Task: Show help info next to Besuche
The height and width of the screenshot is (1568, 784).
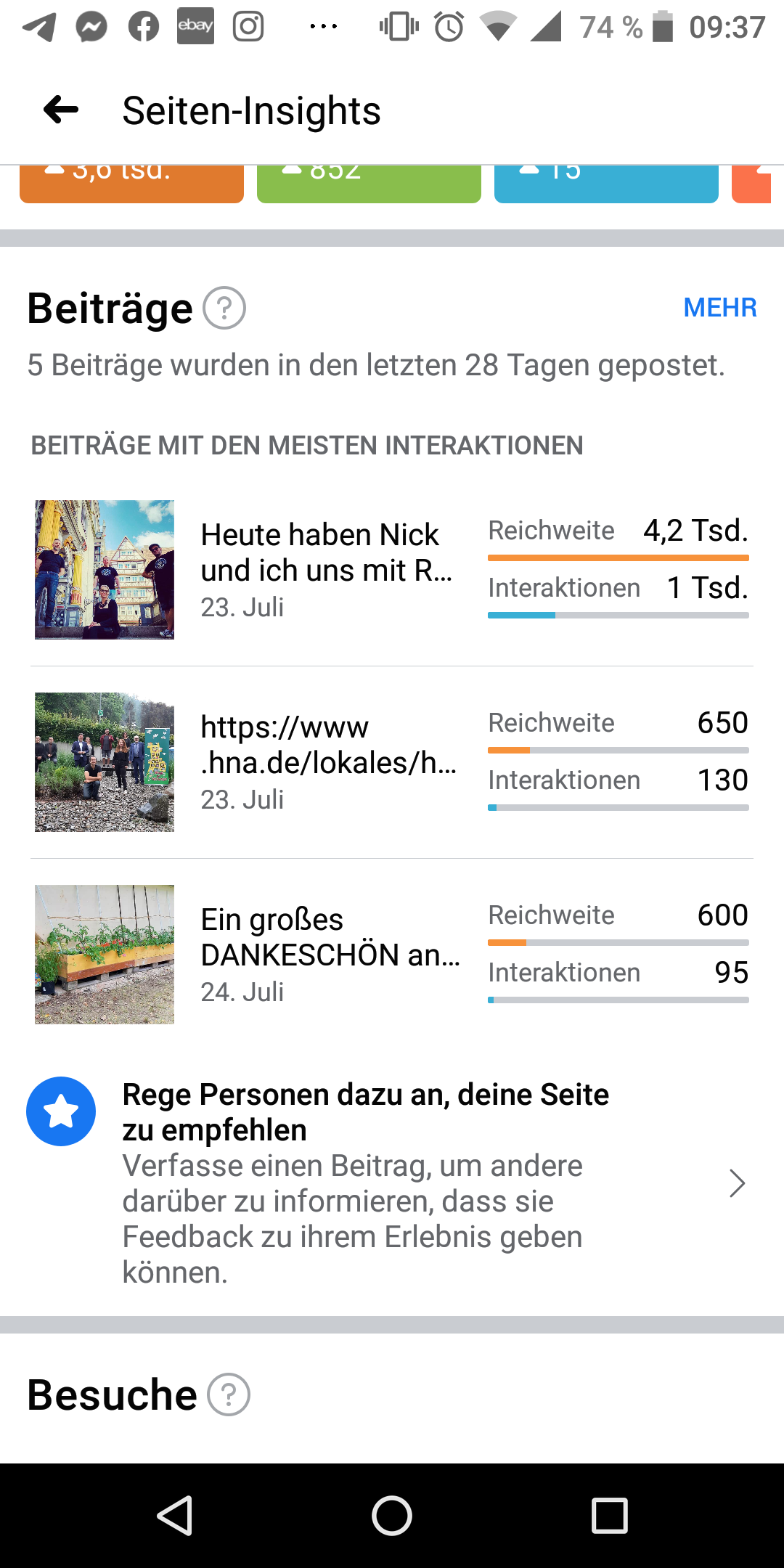Action: coord(229,1395)
